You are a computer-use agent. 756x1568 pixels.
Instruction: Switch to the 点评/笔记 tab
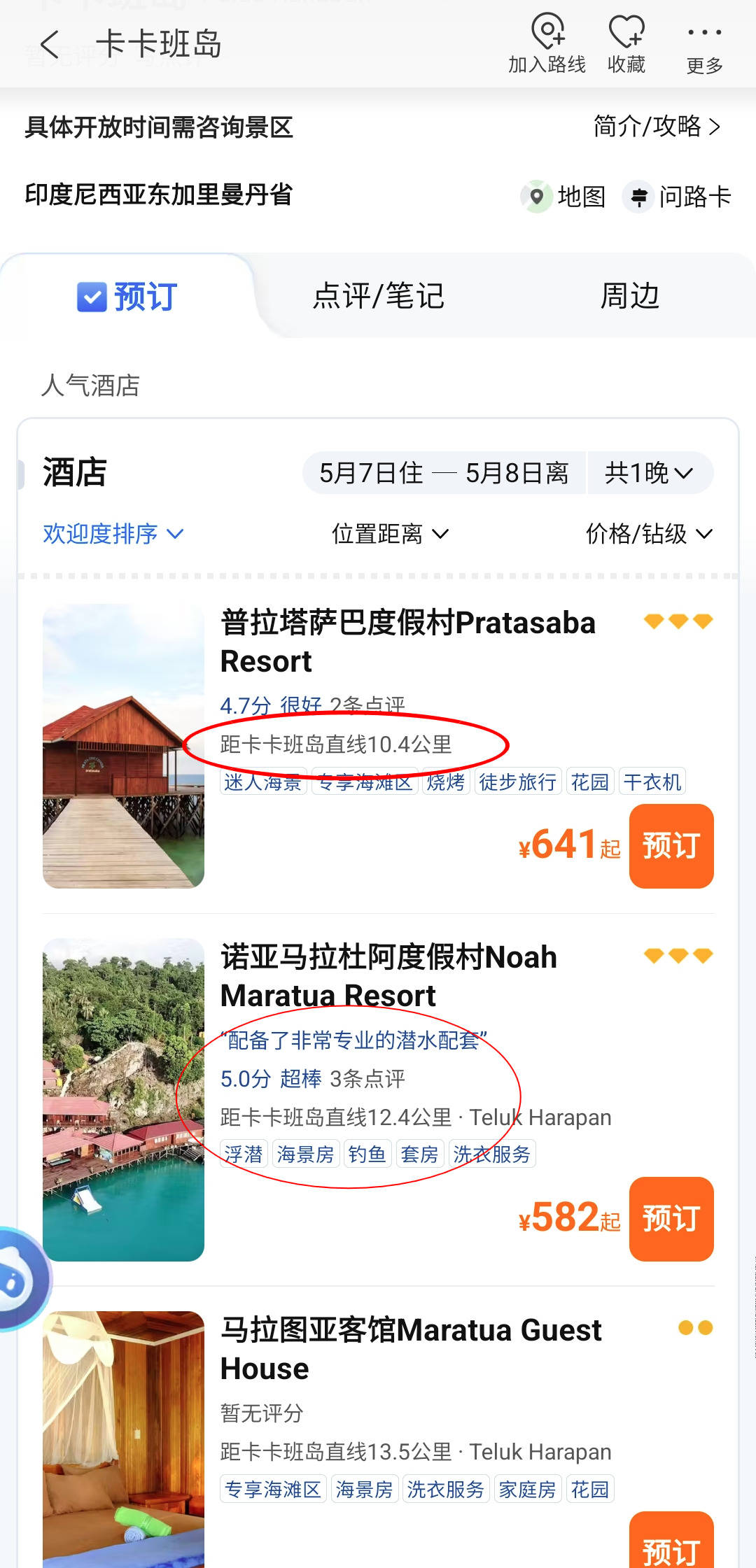click(378, 296)
